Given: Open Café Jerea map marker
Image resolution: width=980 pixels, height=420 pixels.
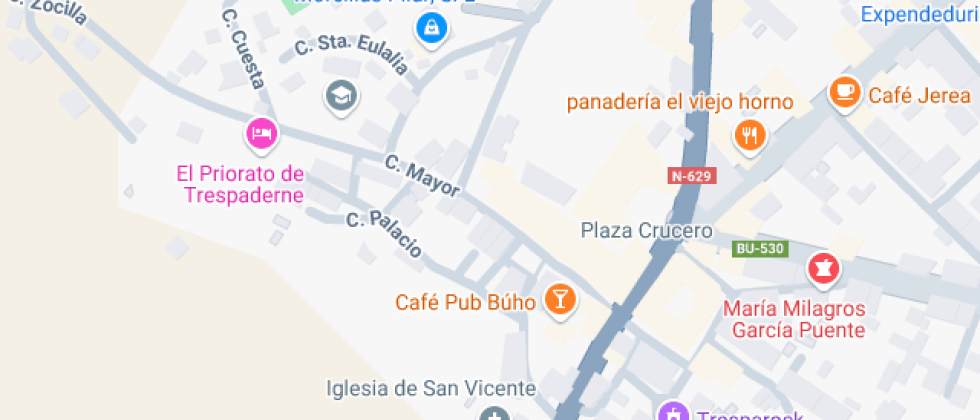Looking at the screenshot, I should (845, 93).
